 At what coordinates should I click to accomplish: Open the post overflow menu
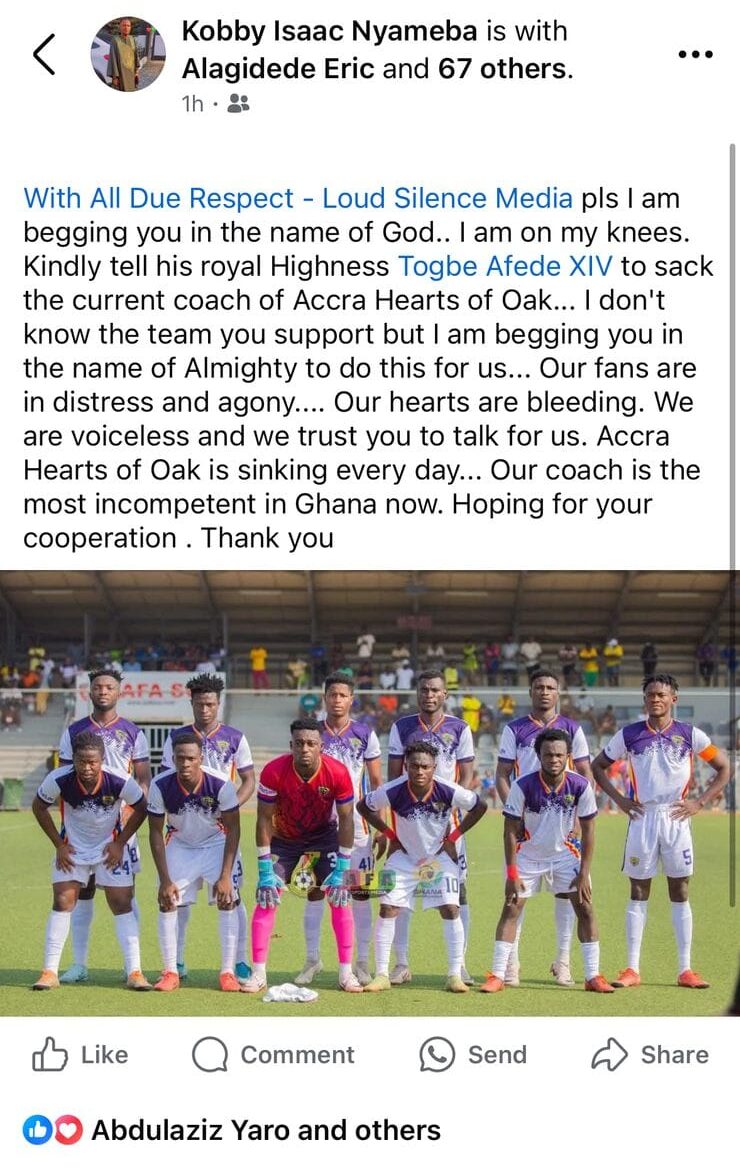pos(695,54)
